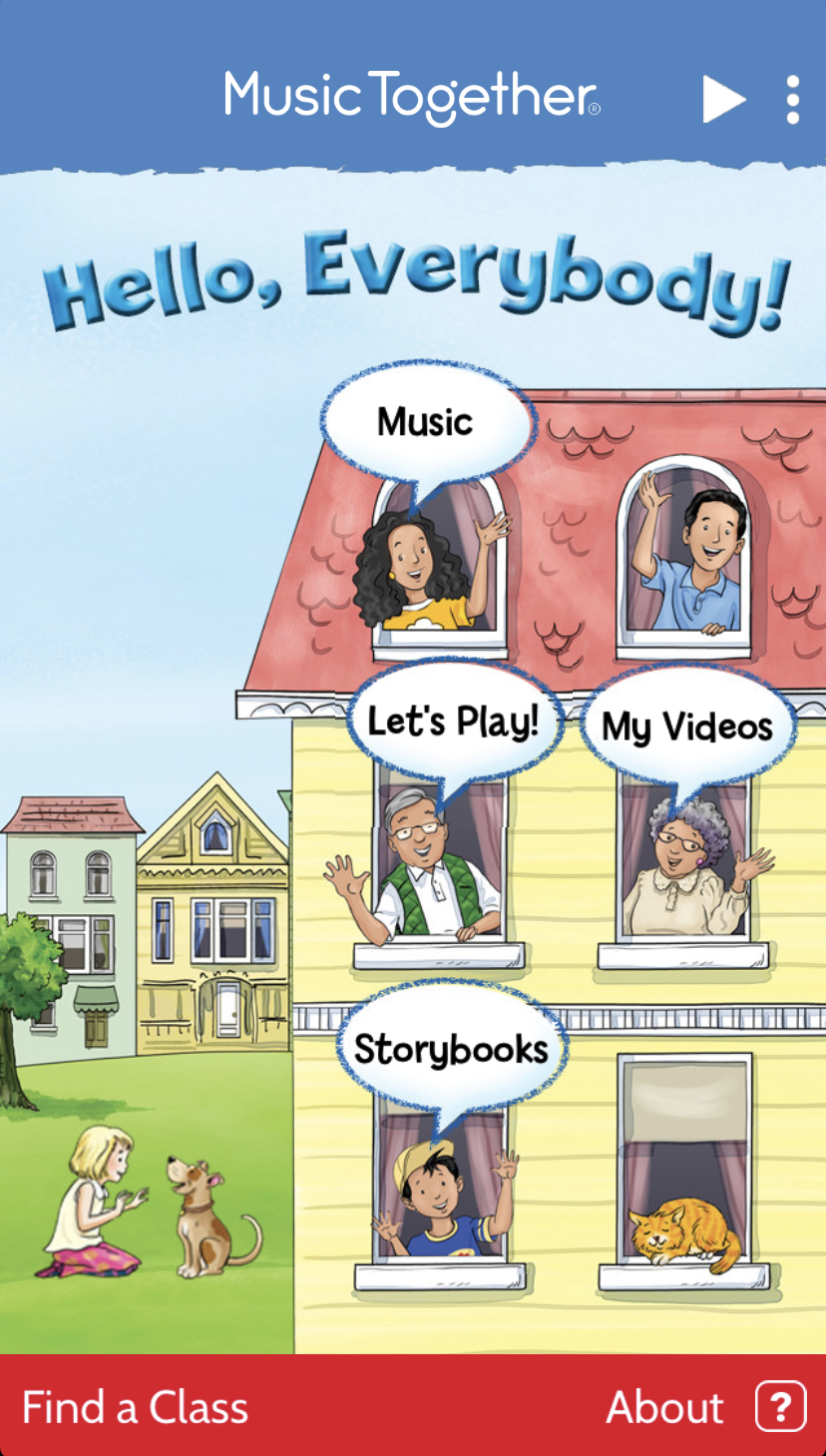Open the About section
Image resolution: width=826 pixels, height=1456 pixels.
664,1408
